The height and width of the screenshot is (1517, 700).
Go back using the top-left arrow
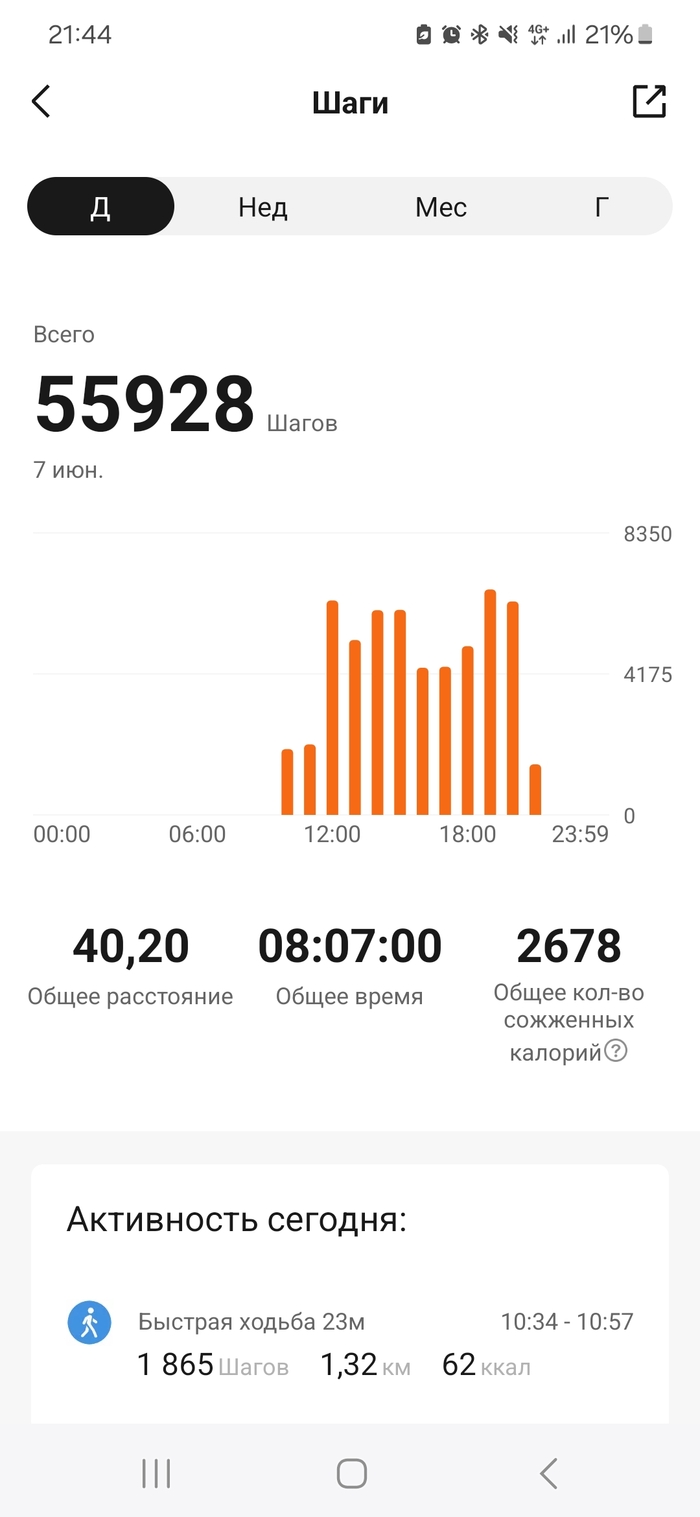(41, 102)
